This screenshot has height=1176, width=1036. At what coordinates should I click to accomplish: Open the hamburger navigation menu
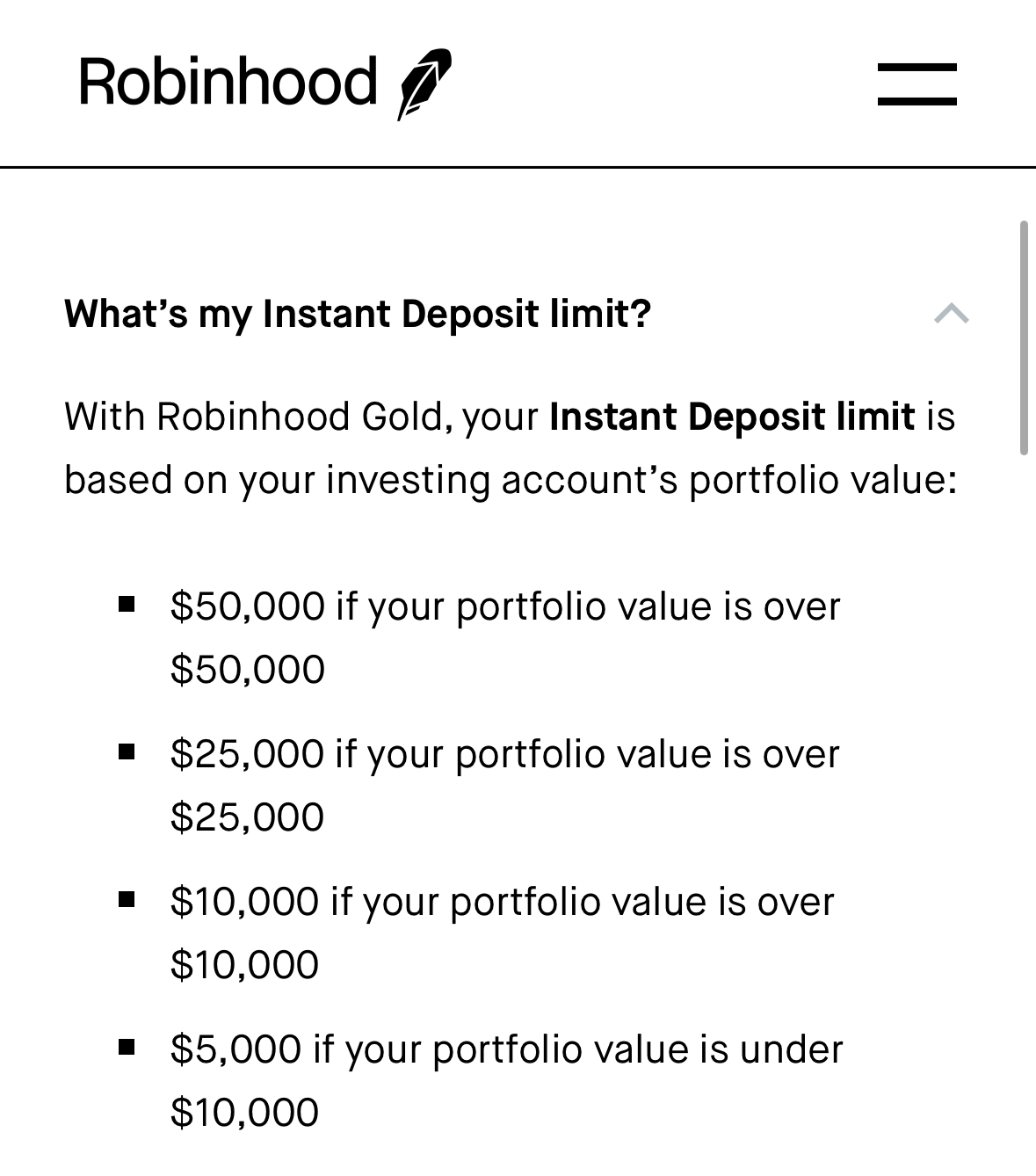pyautogui.click(x=916, y=85)
